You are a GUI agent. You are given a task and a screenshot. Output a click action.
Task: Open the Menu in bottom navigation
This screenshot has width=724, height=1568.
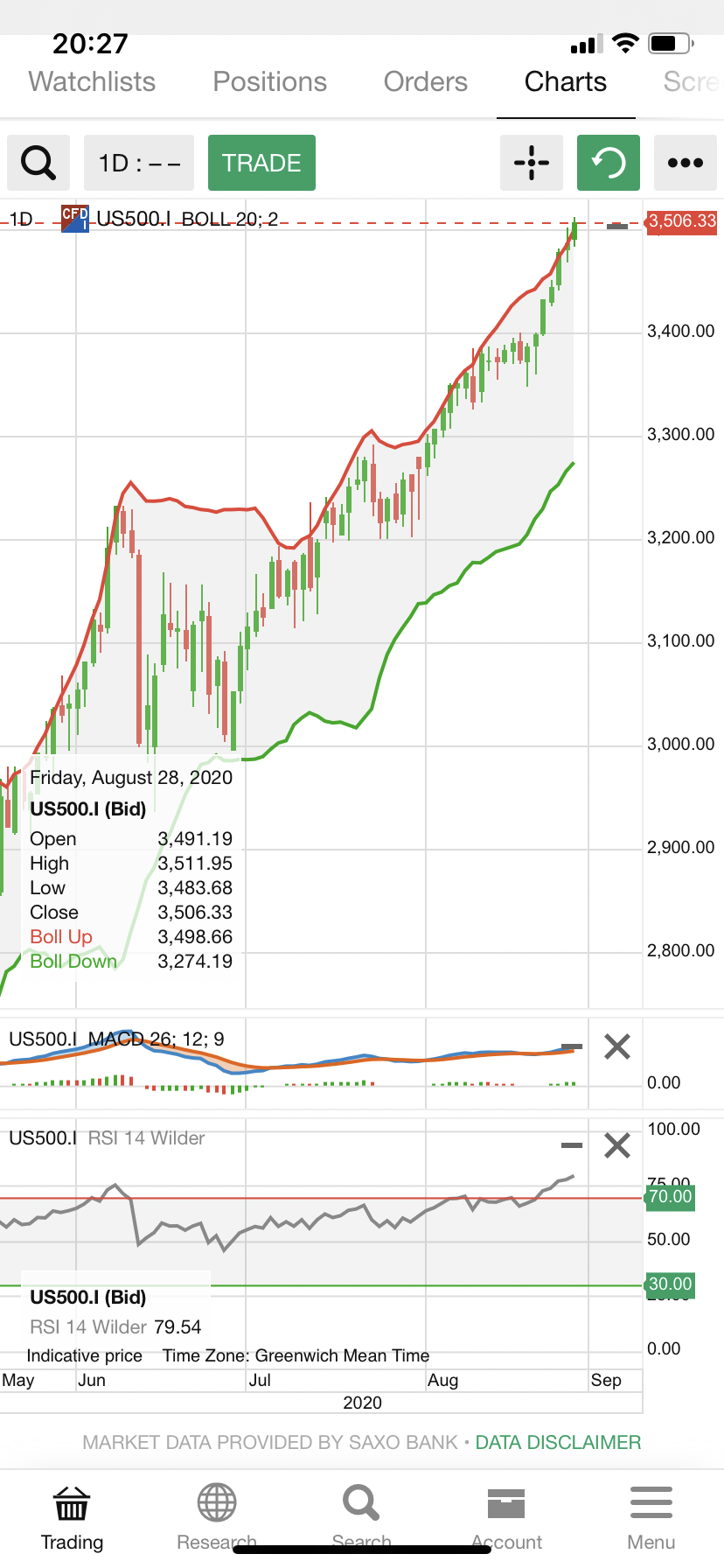pos(651,1518)
